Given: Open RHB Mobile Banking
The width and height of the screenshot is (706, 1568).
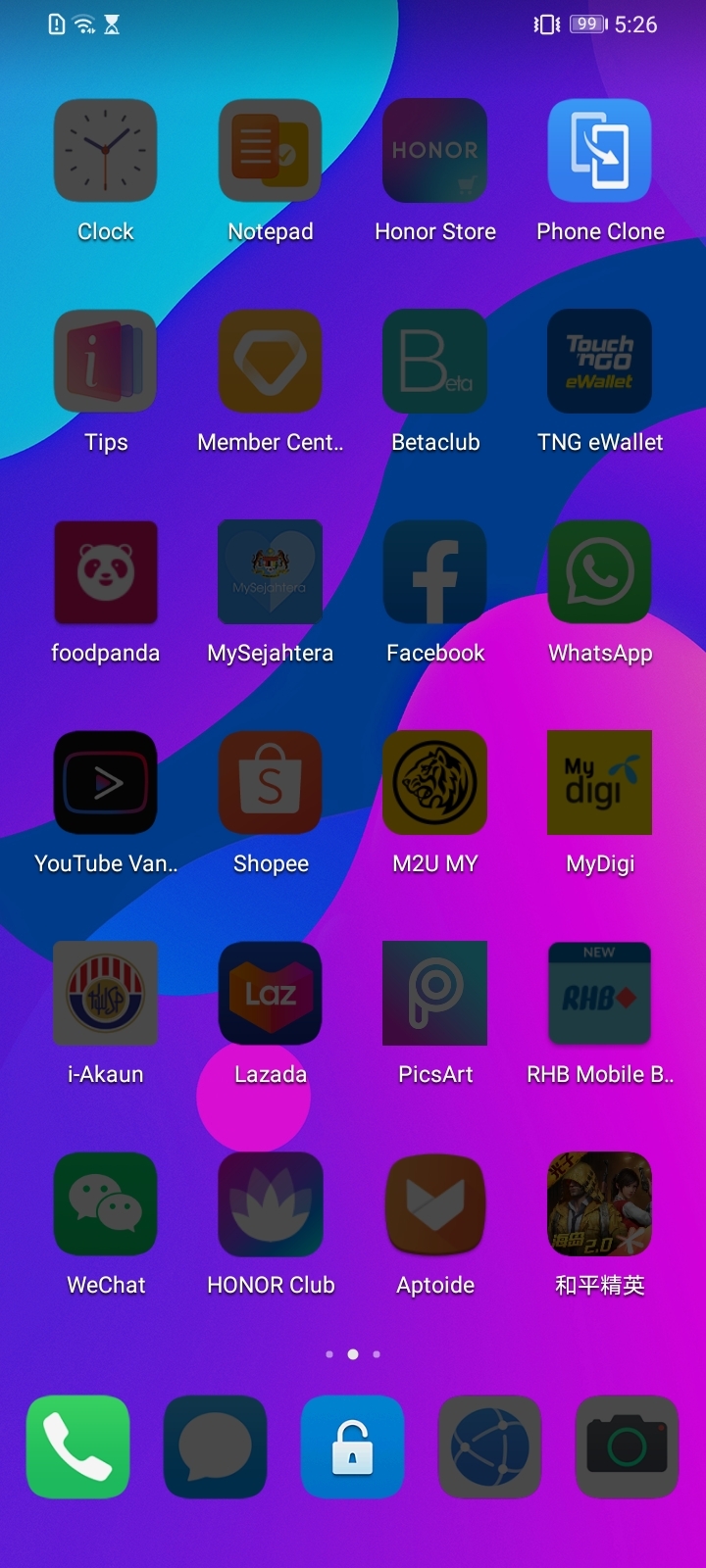Looking at the screenshot, I should (x=599, y=993).
